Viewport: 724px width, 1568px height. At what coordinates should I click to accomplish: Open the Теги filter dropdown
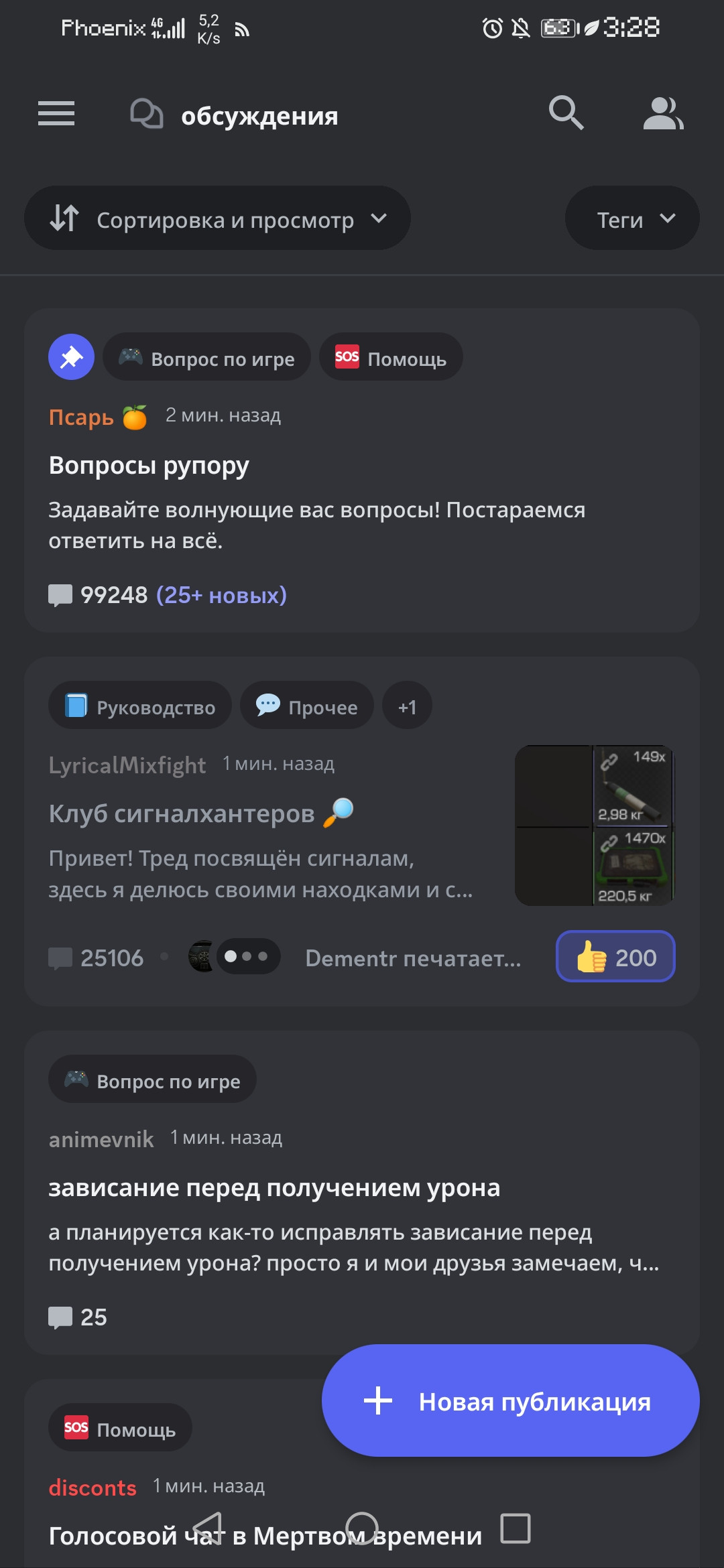pyautogui.click(x=631, y=218)
